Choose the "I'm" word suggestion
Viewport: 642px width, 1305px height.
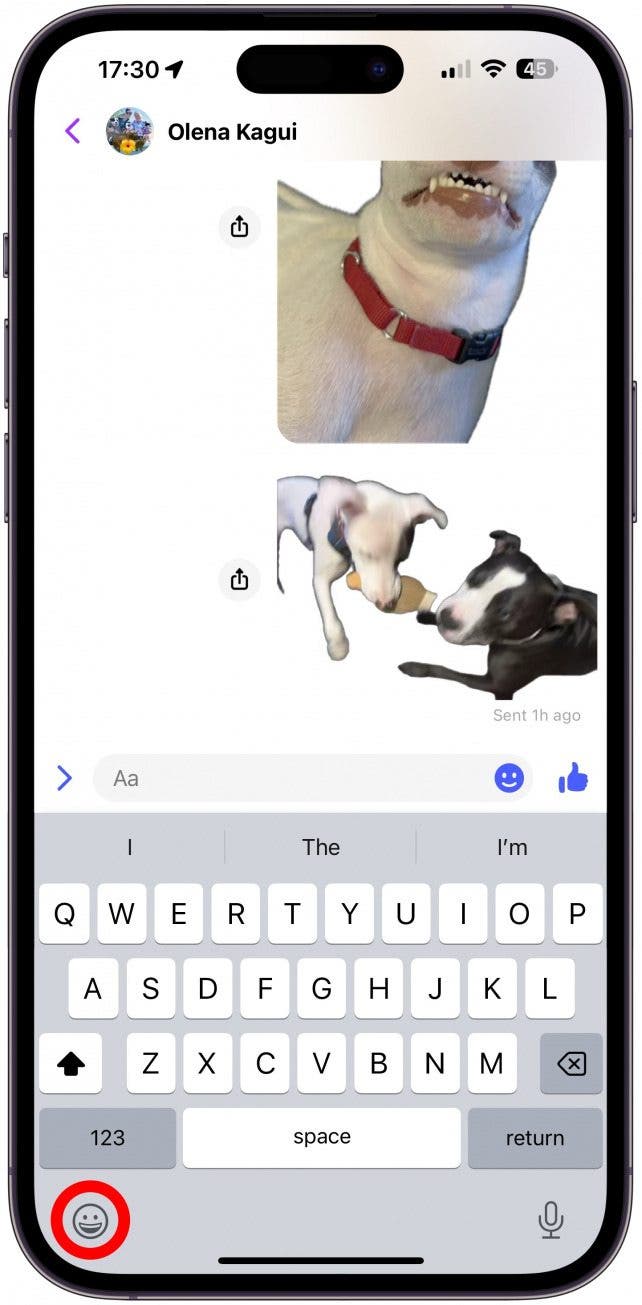tap(512, 847)
